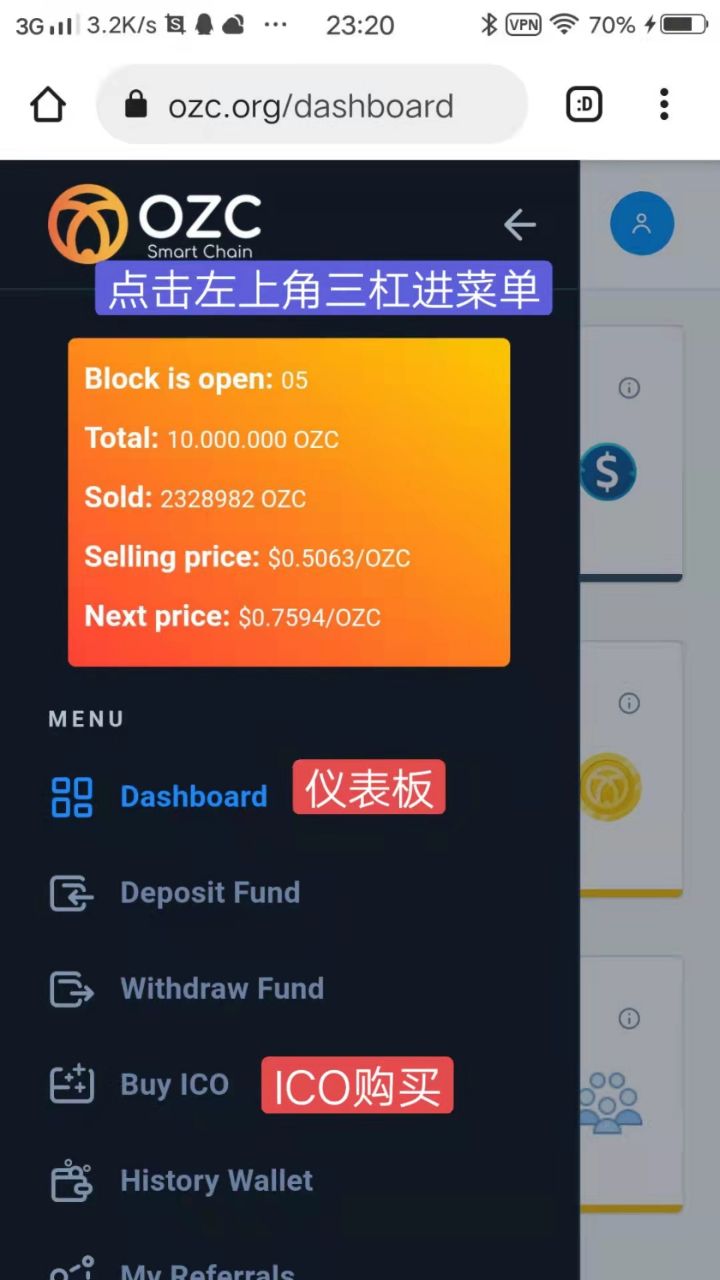Open the browser tabs switcher
720x1280 pixels.
584,105
